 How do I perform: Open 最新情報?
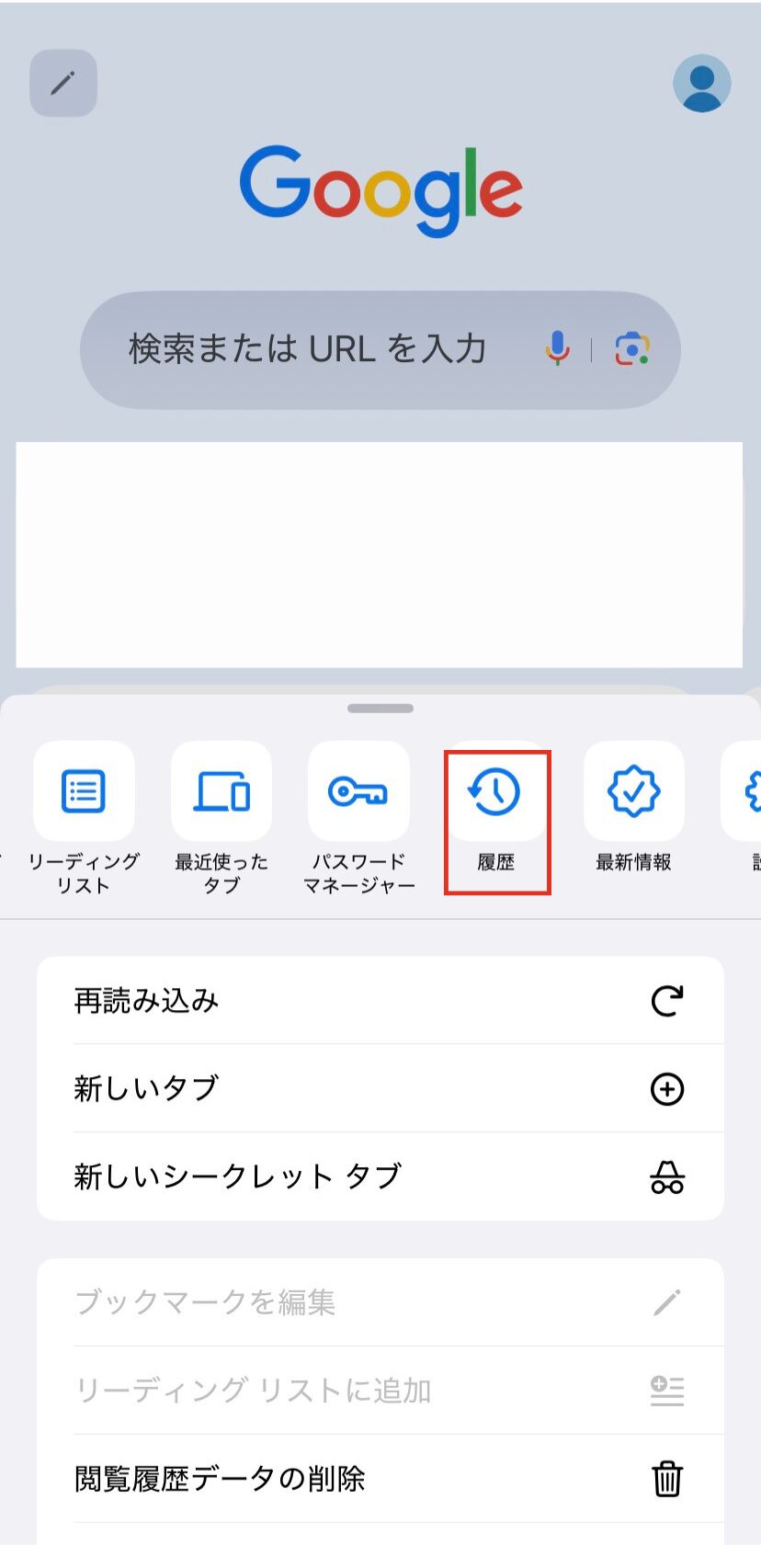(634, 809)
